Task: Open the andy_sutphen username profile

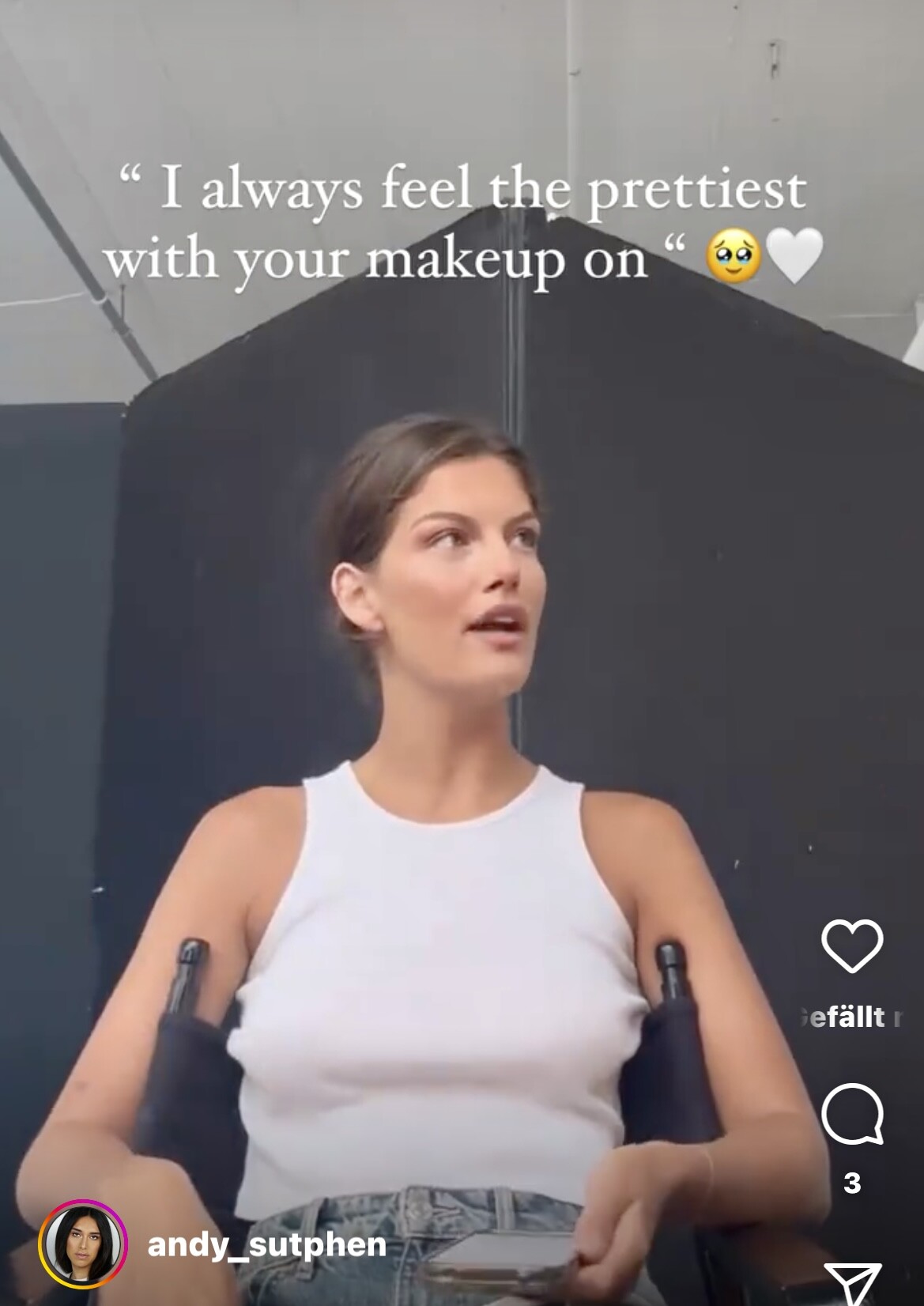Action: click(x=266, y=1244)
